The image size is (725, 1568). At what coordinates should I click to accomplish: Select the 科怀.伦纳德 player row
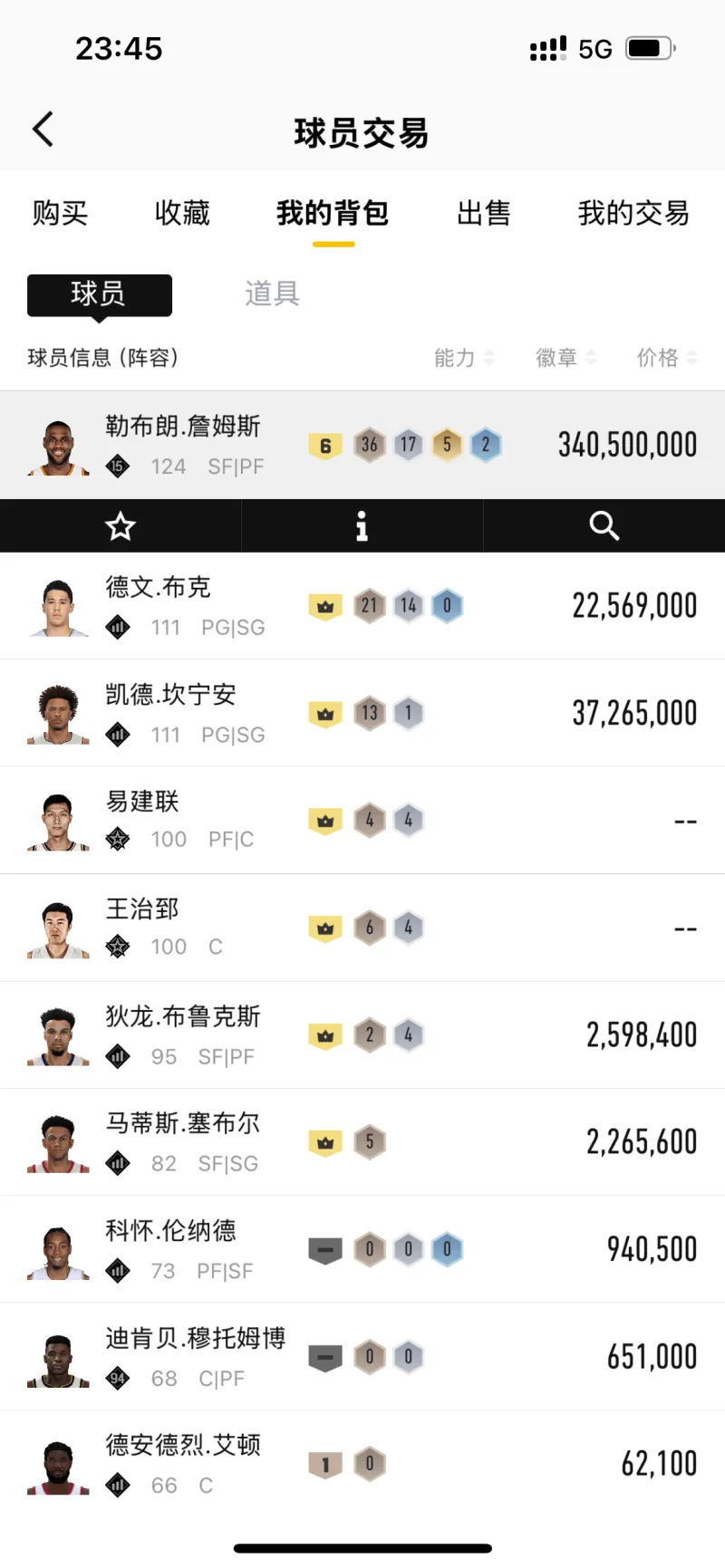pos(362,1250)
